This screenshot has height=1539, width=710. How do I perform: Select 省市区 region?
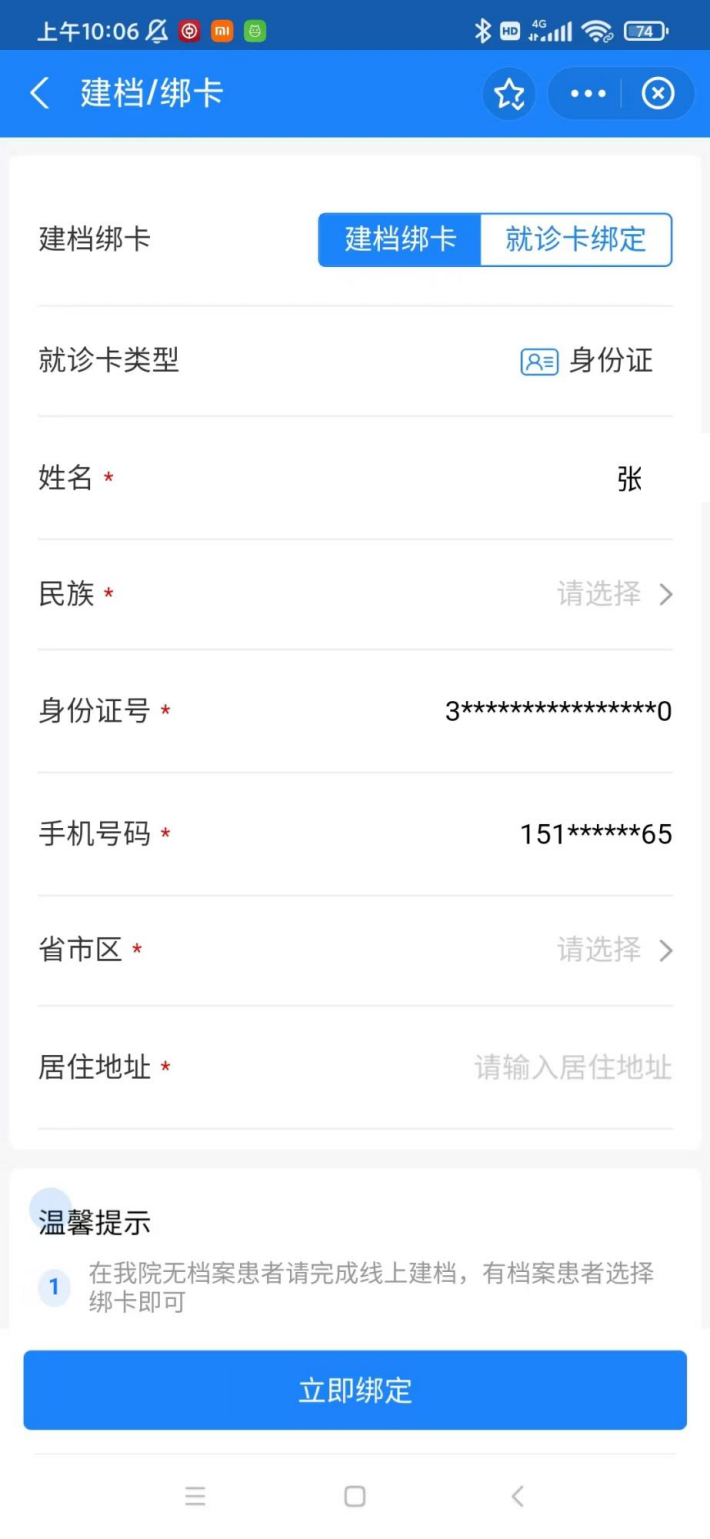click(x=612, y=950)
